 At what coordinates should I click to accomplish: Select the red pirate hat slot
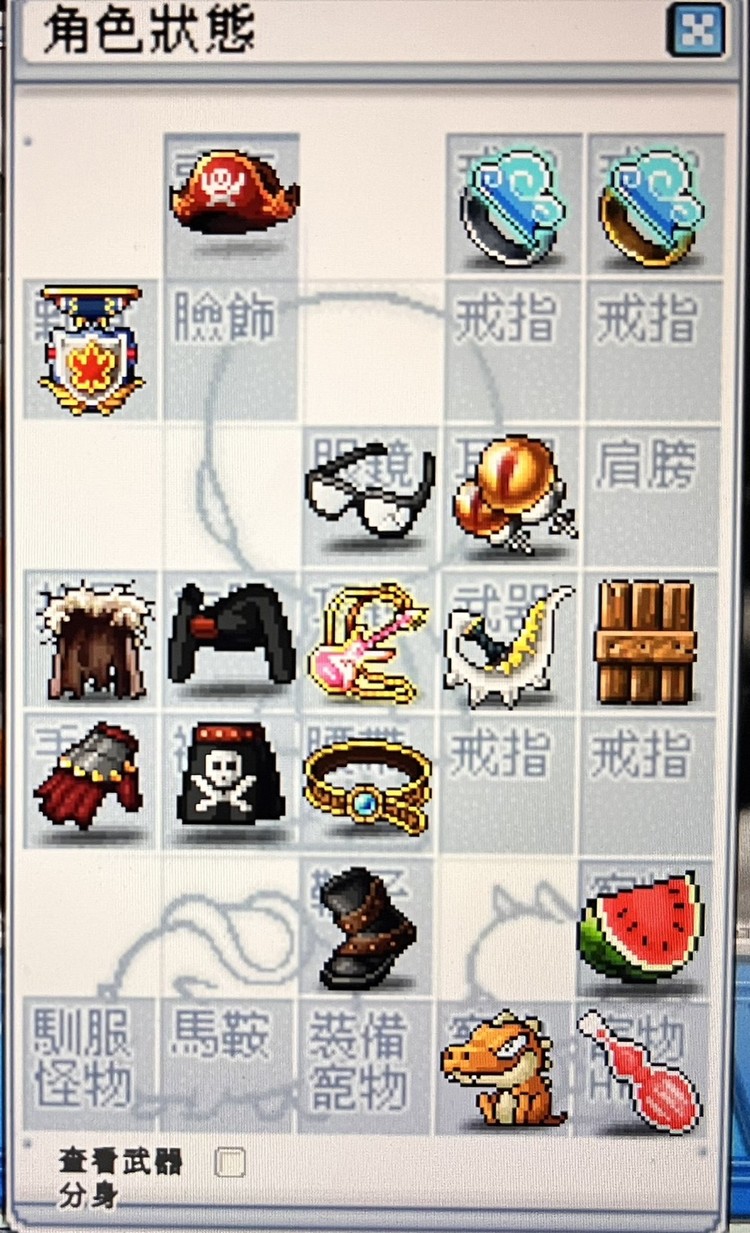click(233, 193)
